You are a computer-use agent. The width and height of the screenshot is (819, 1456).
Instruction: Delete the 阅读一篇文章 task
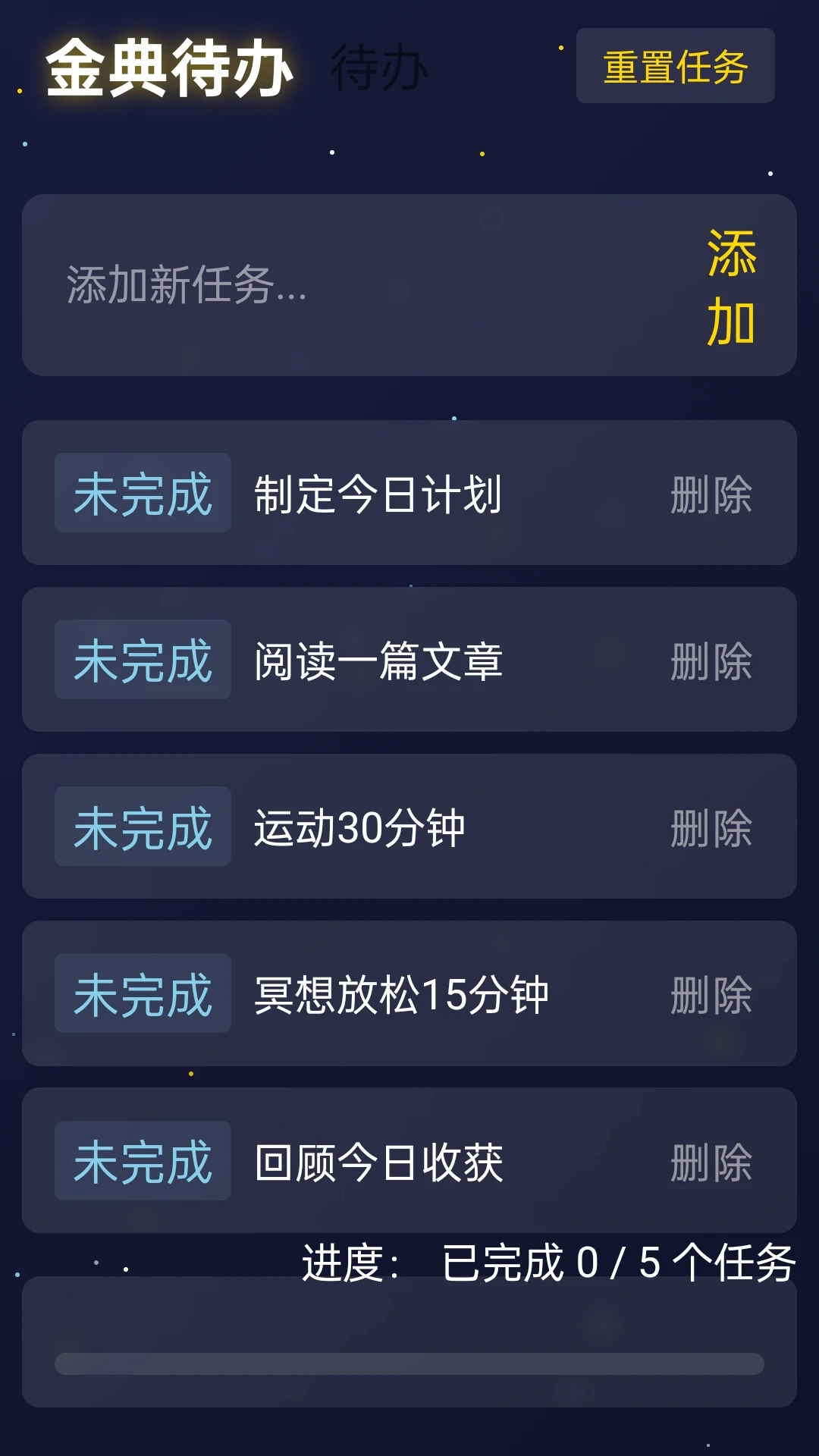click(x=711, y=661)
